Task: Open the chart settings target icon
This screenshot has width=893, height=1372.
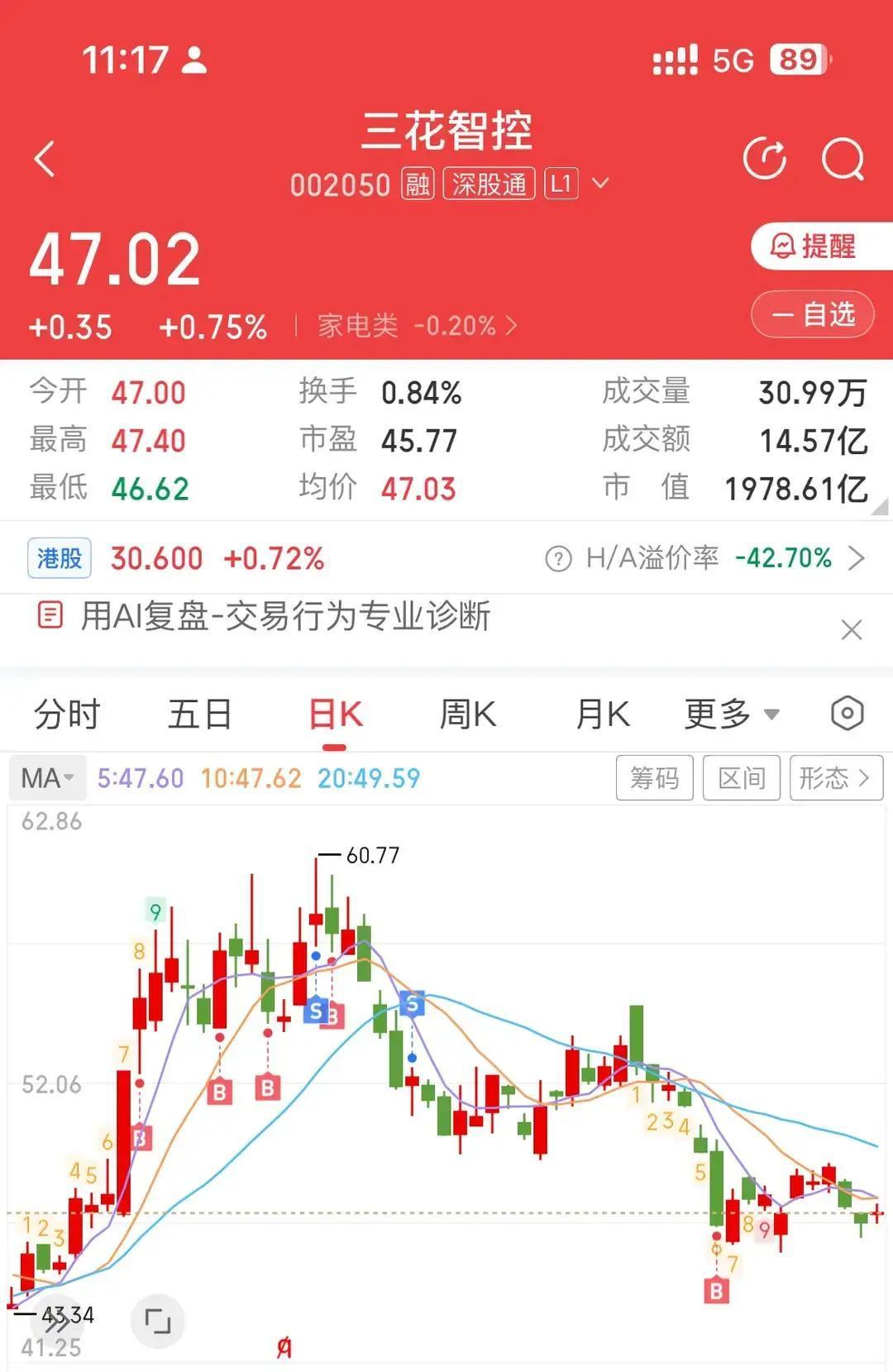Action: [x=848, y=713]
